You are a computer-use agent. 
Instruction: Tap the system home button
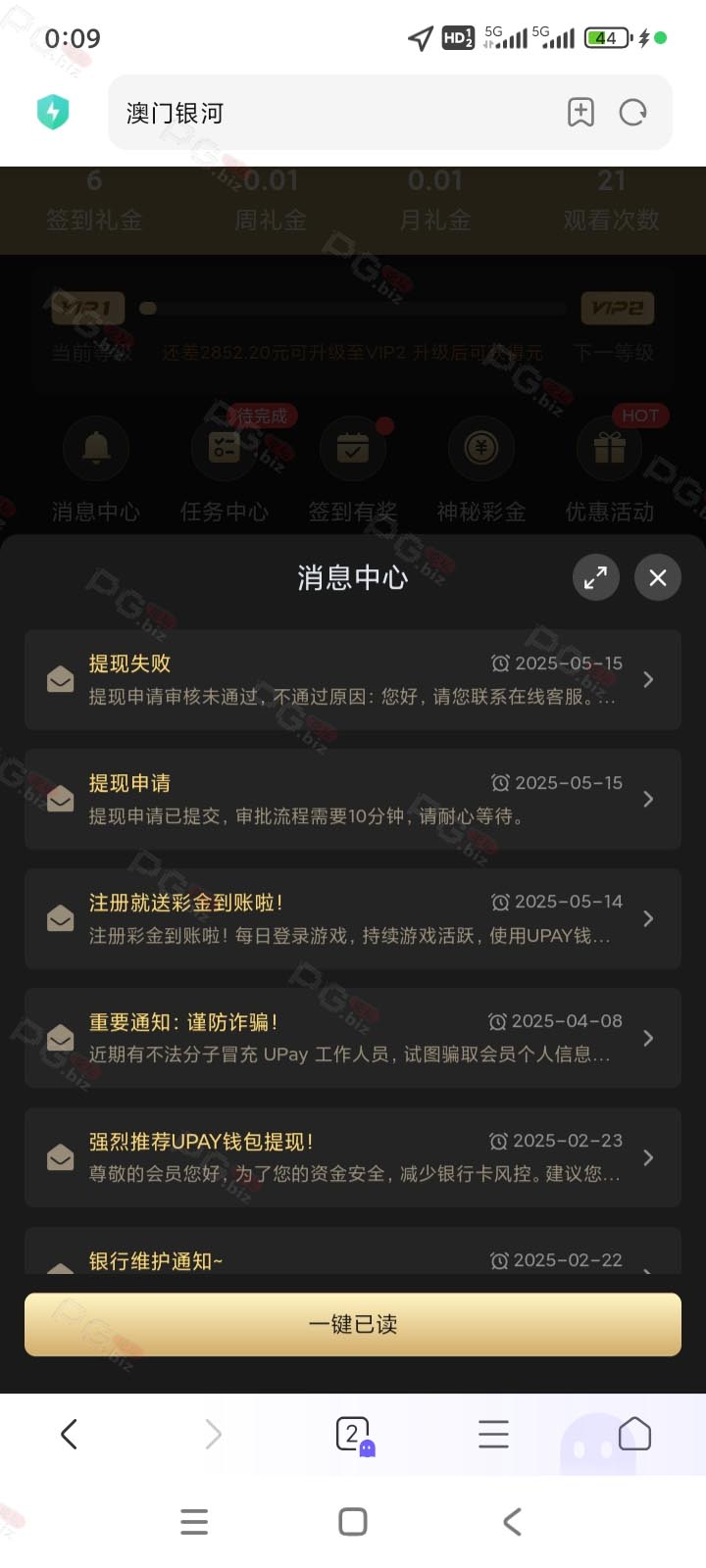[353, 1522]
